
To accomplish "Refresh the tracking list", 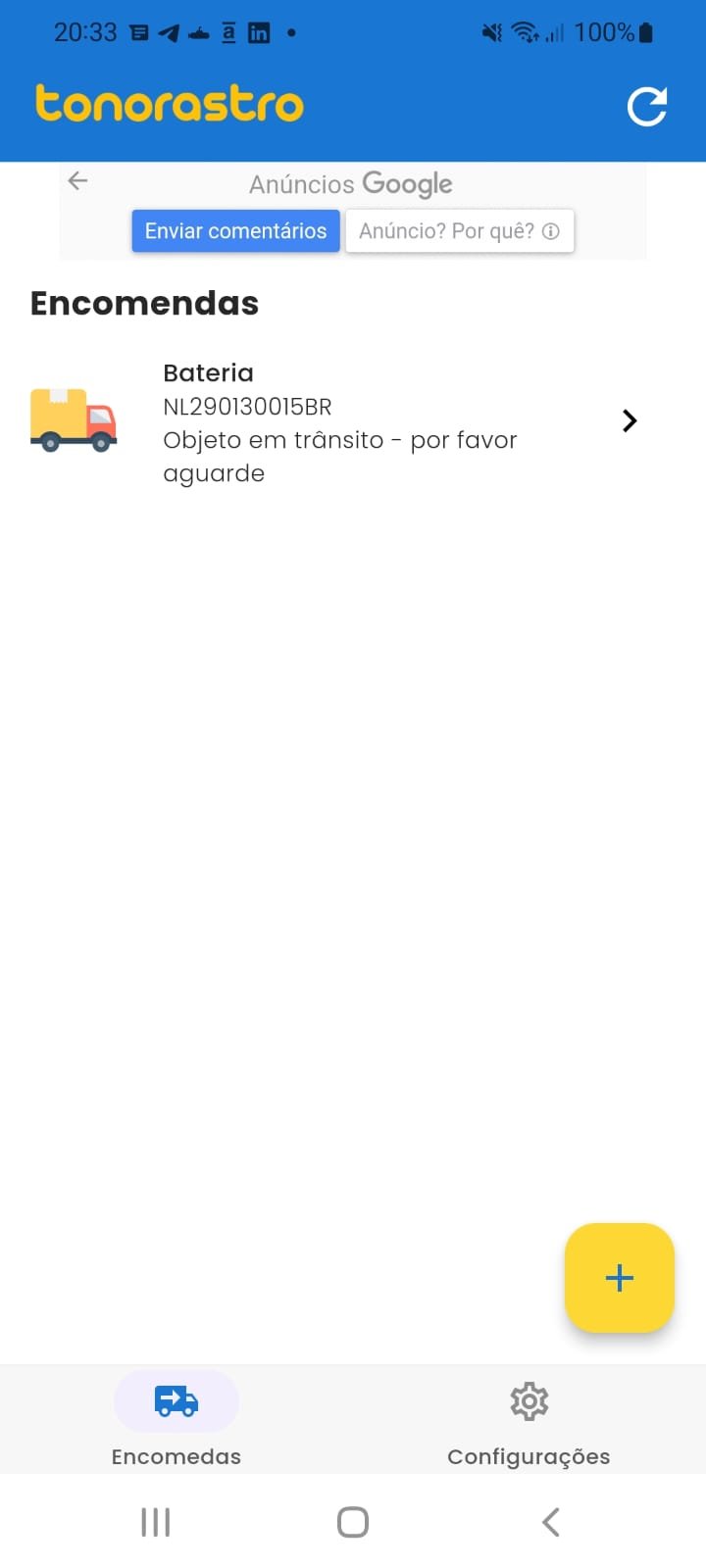I will (647, 106).
